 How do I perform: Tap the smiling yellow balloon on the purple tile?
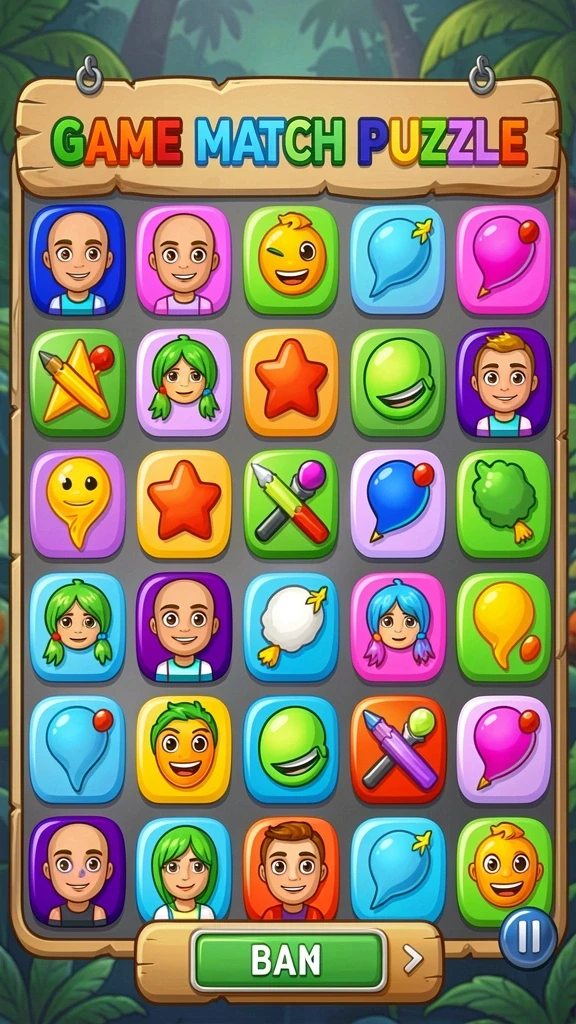[77, 504]
